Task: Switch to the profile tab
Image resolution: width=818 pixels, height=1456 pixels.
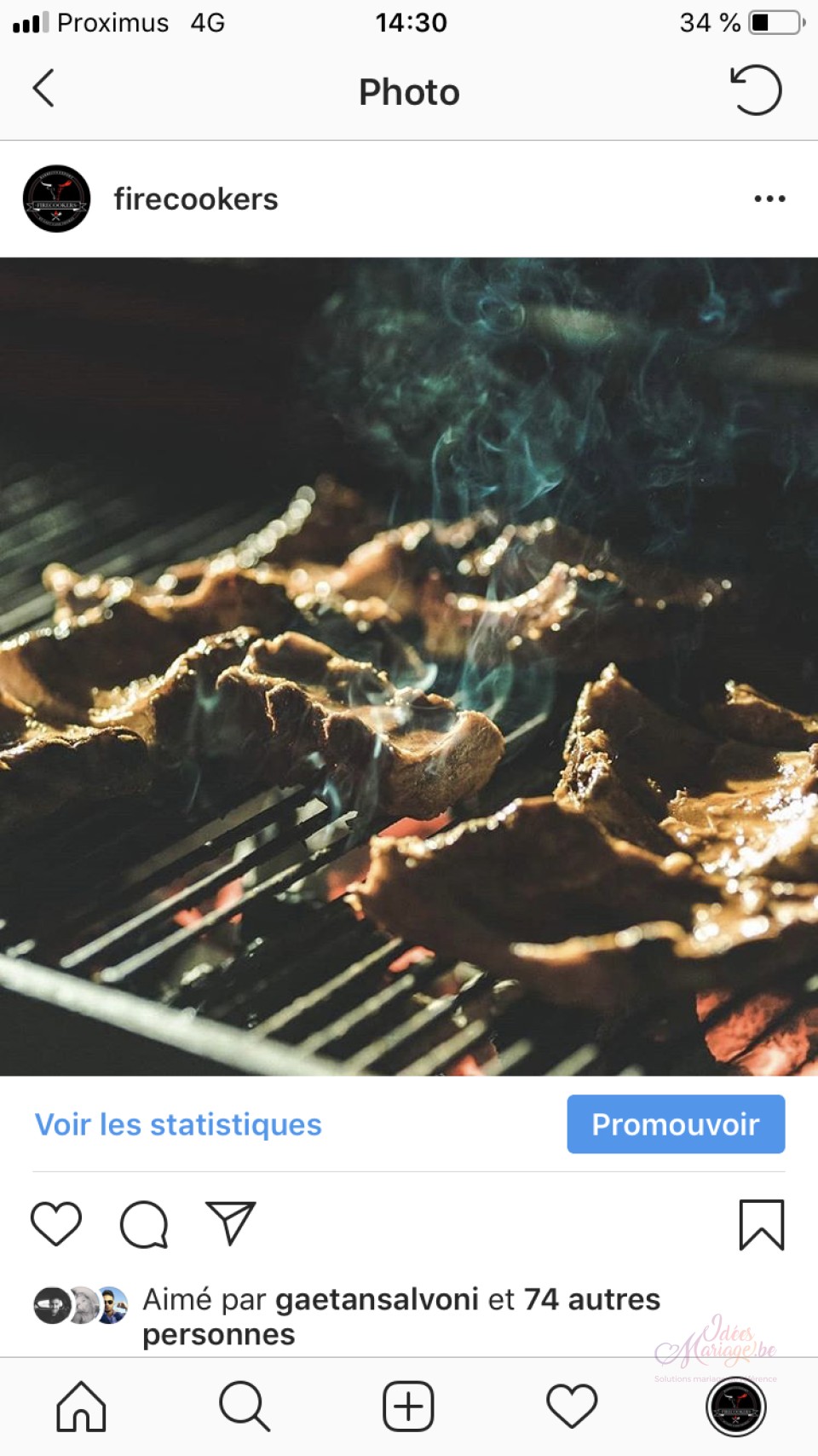Action: (x=736, y=1407)
